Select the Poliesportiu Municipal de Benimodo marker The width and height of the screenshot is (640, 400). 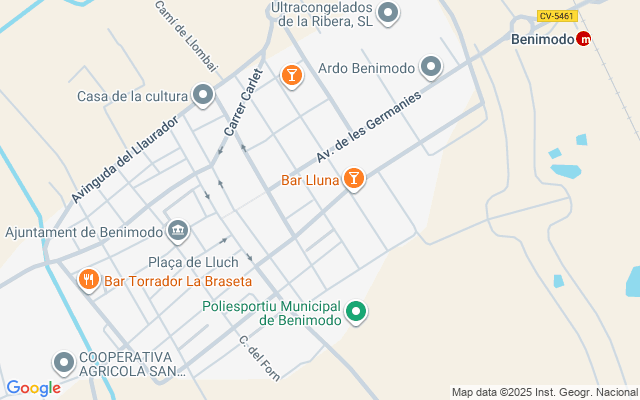pos(356,313)
